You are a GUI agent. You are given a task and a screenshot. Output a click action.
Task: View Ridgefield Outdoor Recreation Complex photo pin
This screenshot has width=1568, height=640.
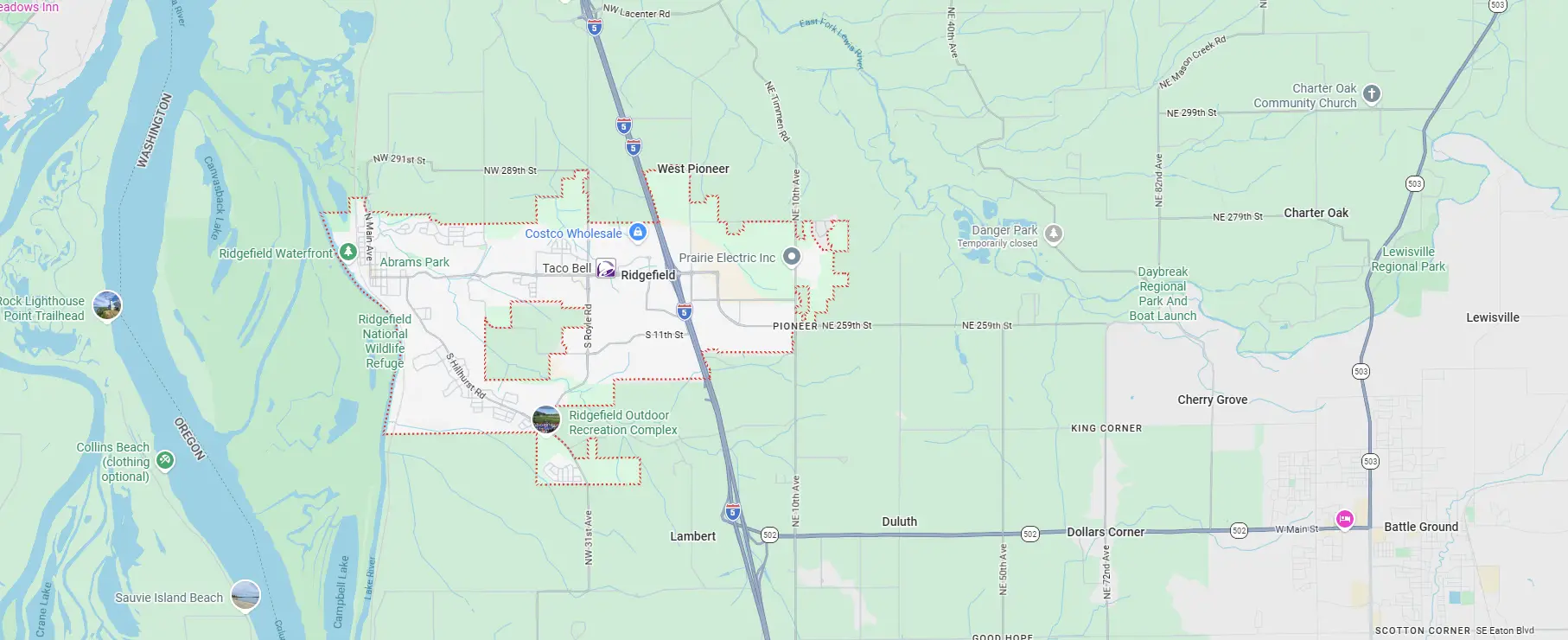pos(546,420)
